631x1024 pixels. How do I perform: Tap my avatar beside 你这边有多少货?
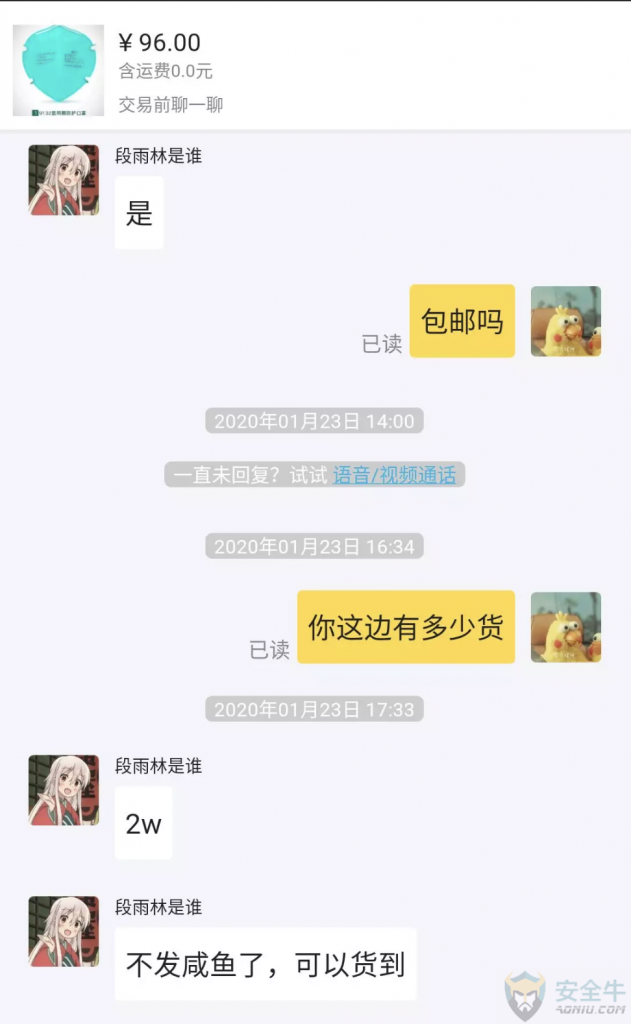tap(565, 627)
